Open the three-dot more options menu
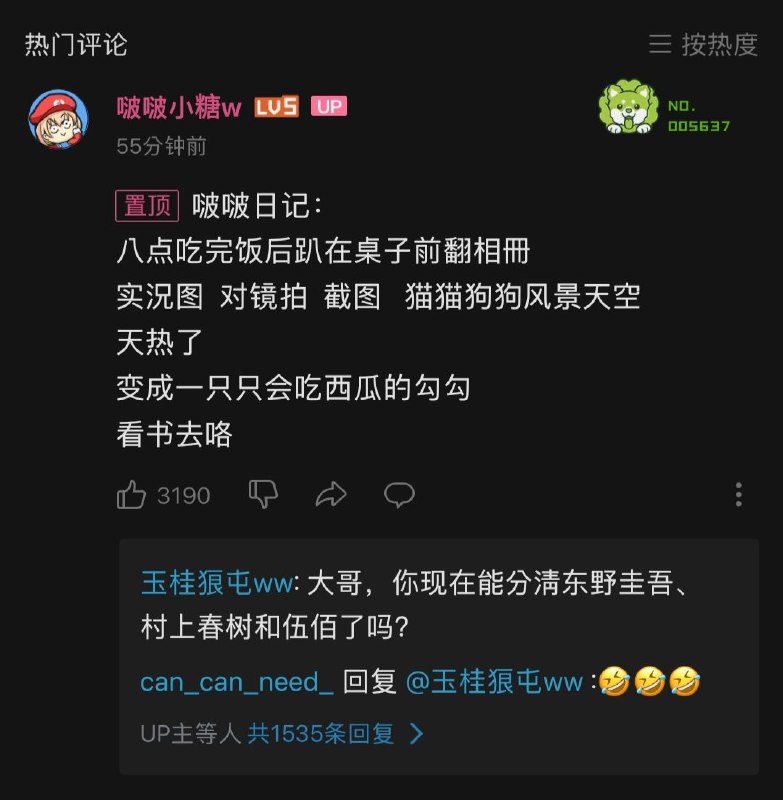Image resolution: width=783 pixels, height=800 pixels. (x=740, y=493)
